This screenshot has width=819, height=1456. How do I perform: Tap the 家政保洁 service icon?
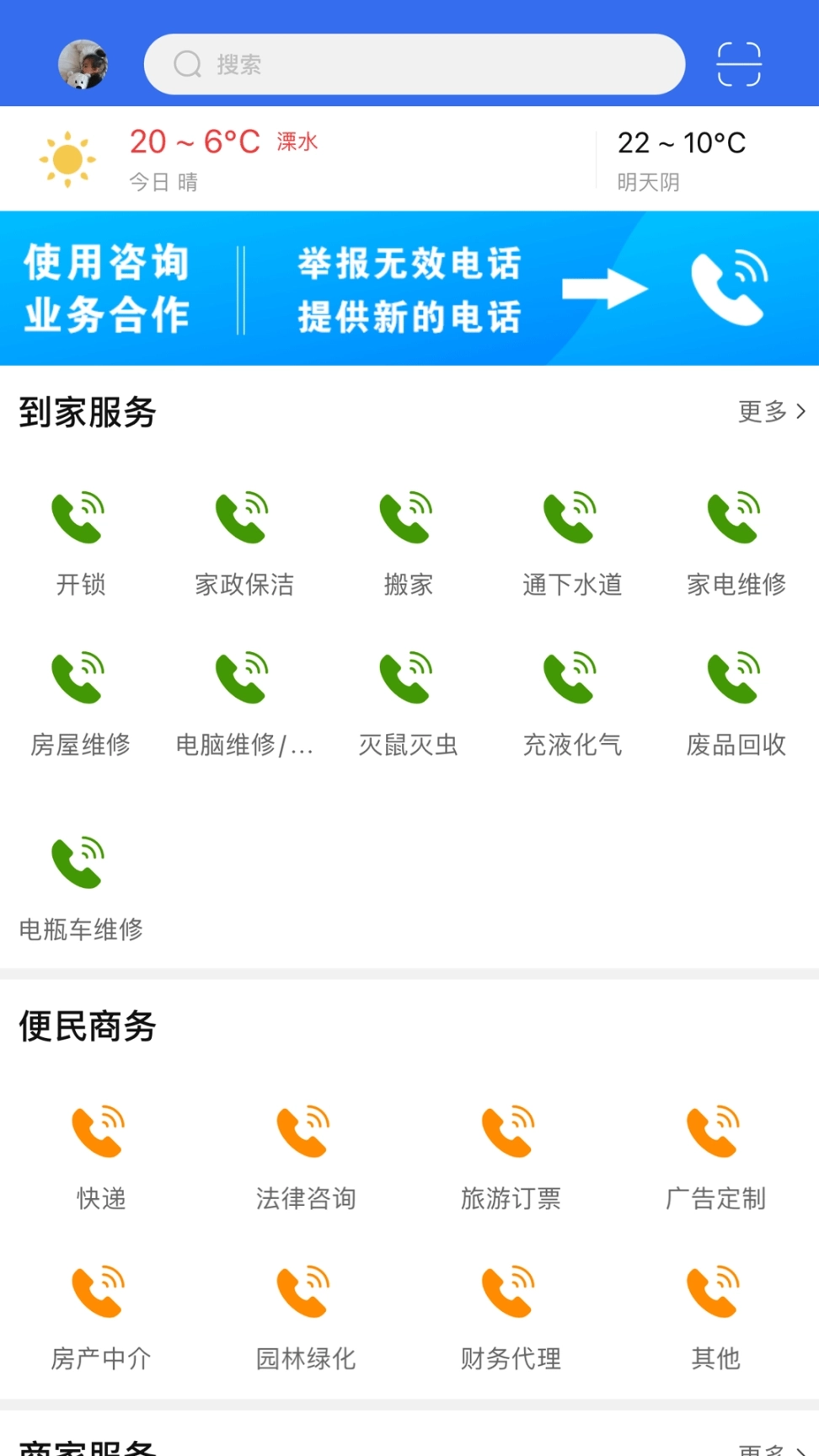242,517
